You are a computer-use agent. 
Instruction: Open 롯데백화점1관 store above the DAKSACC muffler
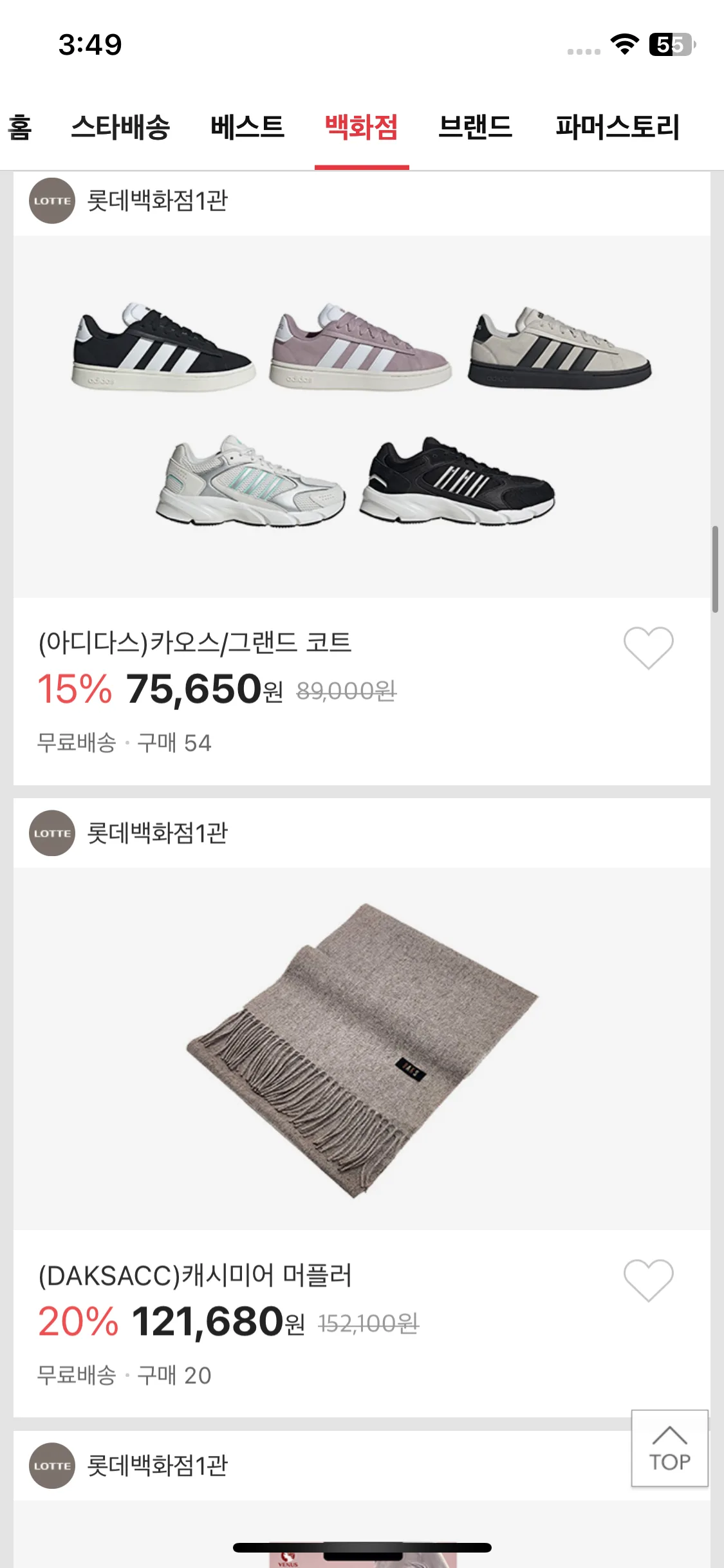157,833
